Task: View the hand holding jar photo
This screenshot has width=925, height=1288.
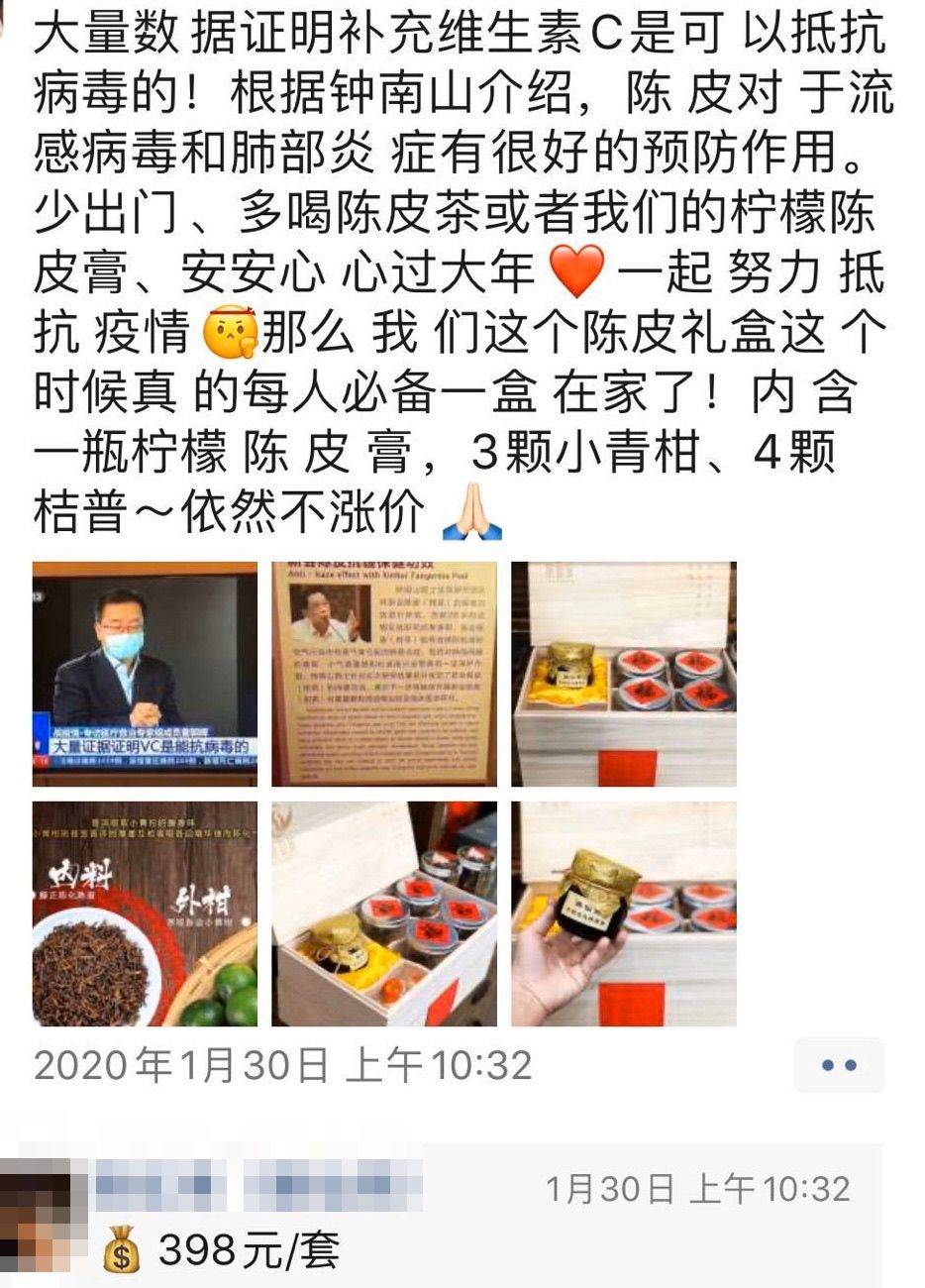Action: [x=624, y=913]
